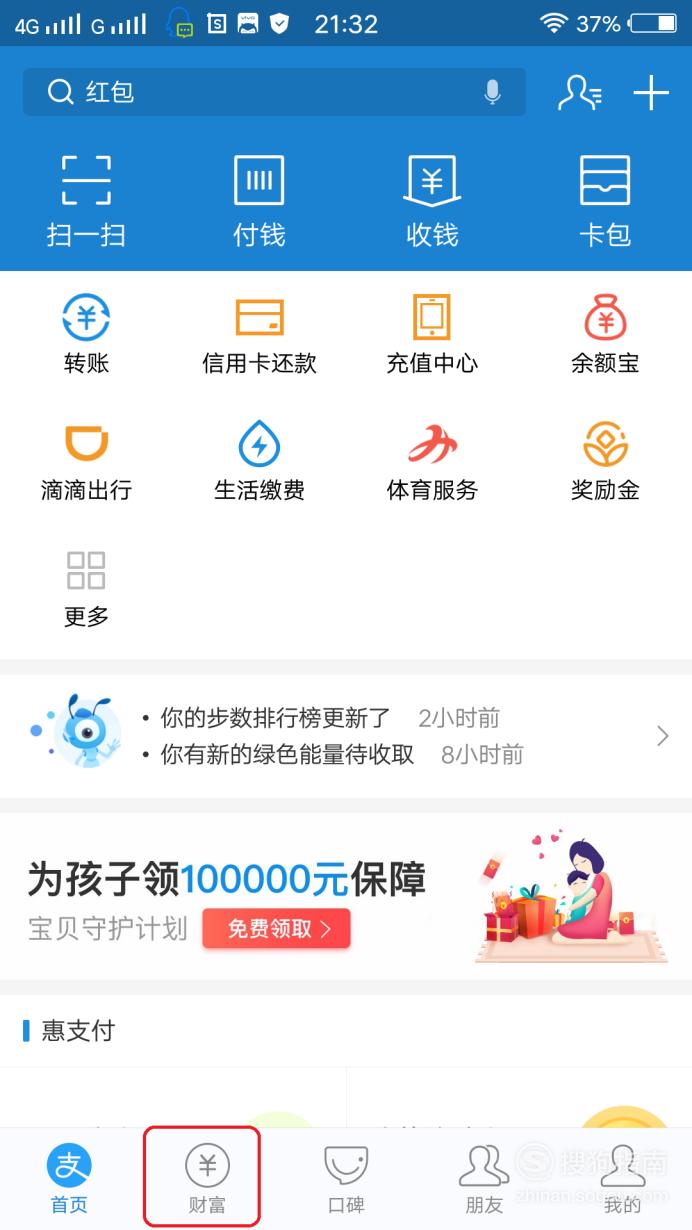Open 奖励金
The width and height of the screenshot is (692, 1230).
pos(605,461)
